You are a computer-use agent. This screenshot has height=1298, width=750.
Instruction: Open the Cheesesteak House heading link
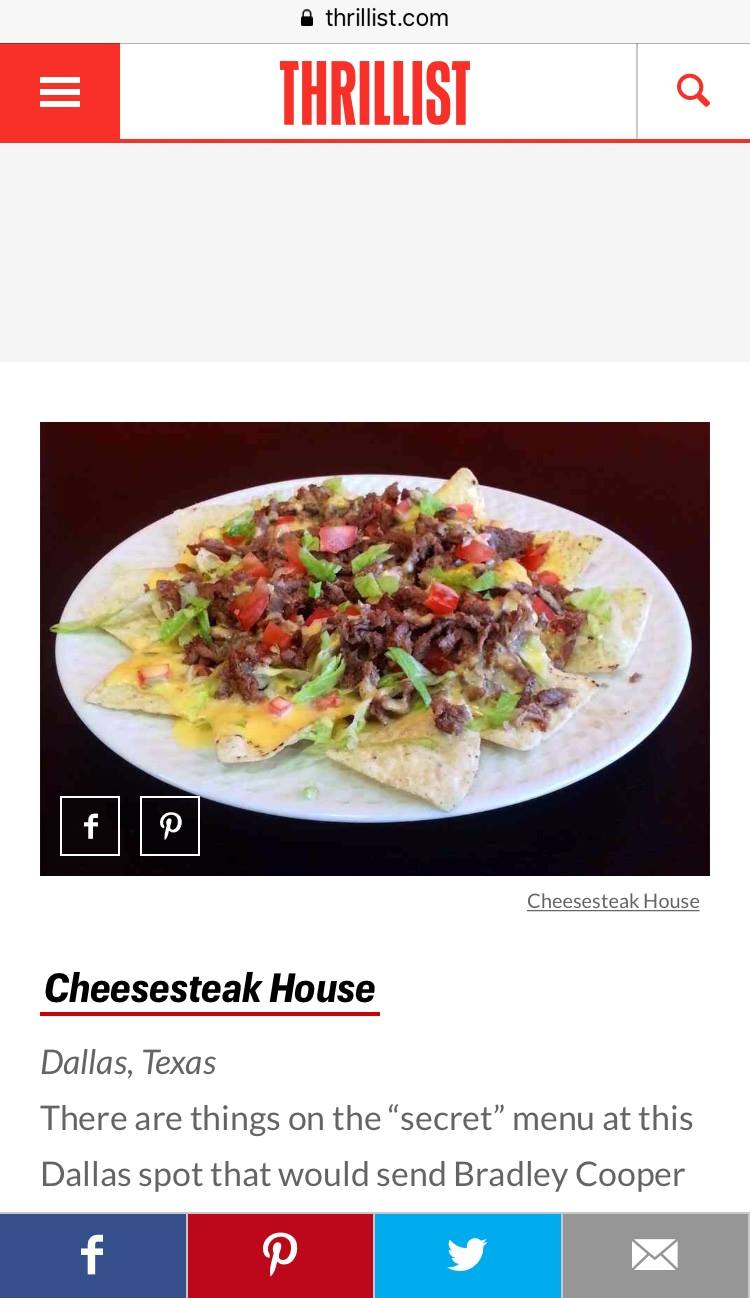click(210, 988)
